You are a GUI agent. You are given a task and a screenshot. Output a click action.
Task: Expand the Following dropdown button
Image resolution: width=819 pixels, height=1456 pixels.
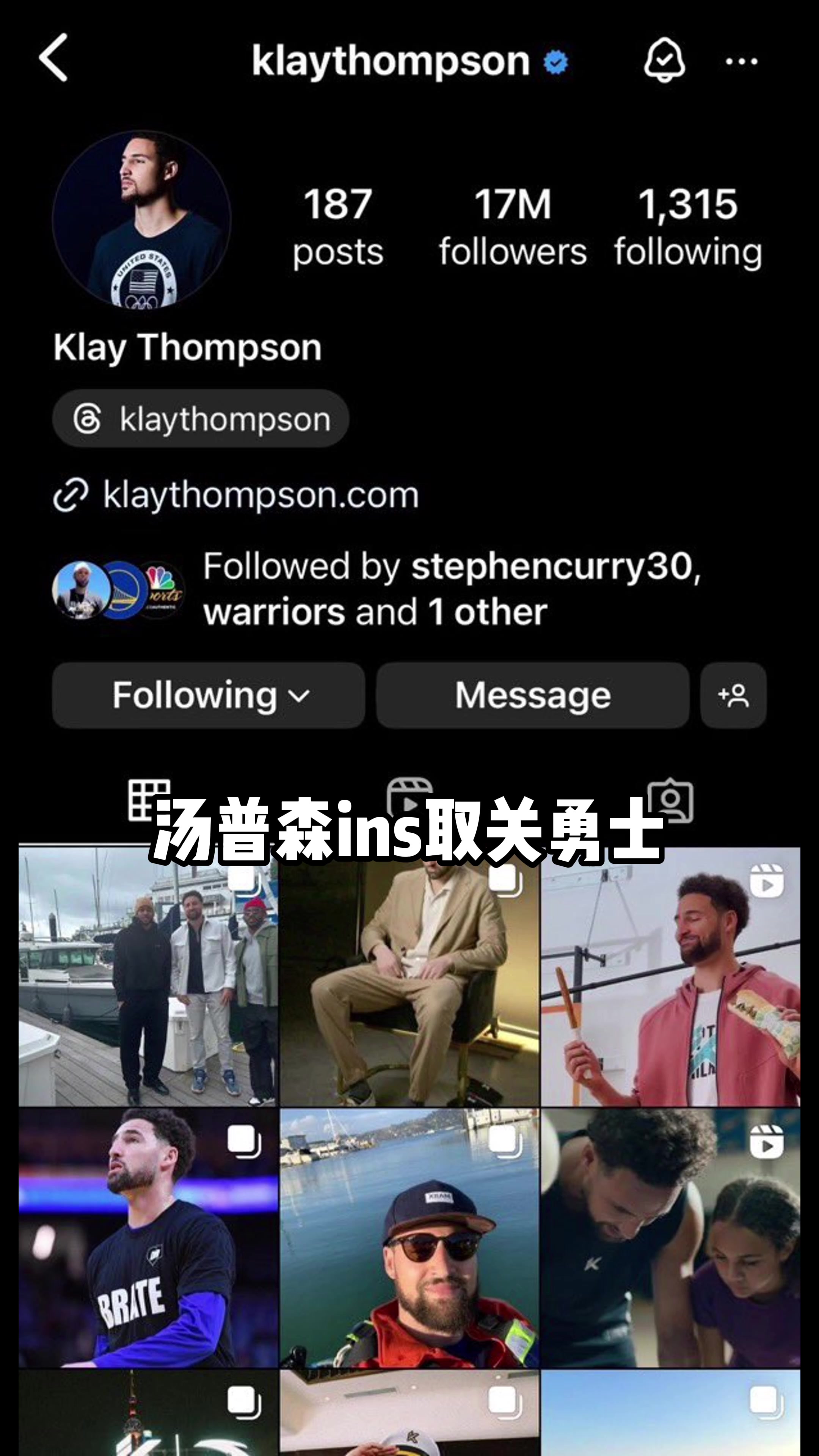[x=209, y=695]
